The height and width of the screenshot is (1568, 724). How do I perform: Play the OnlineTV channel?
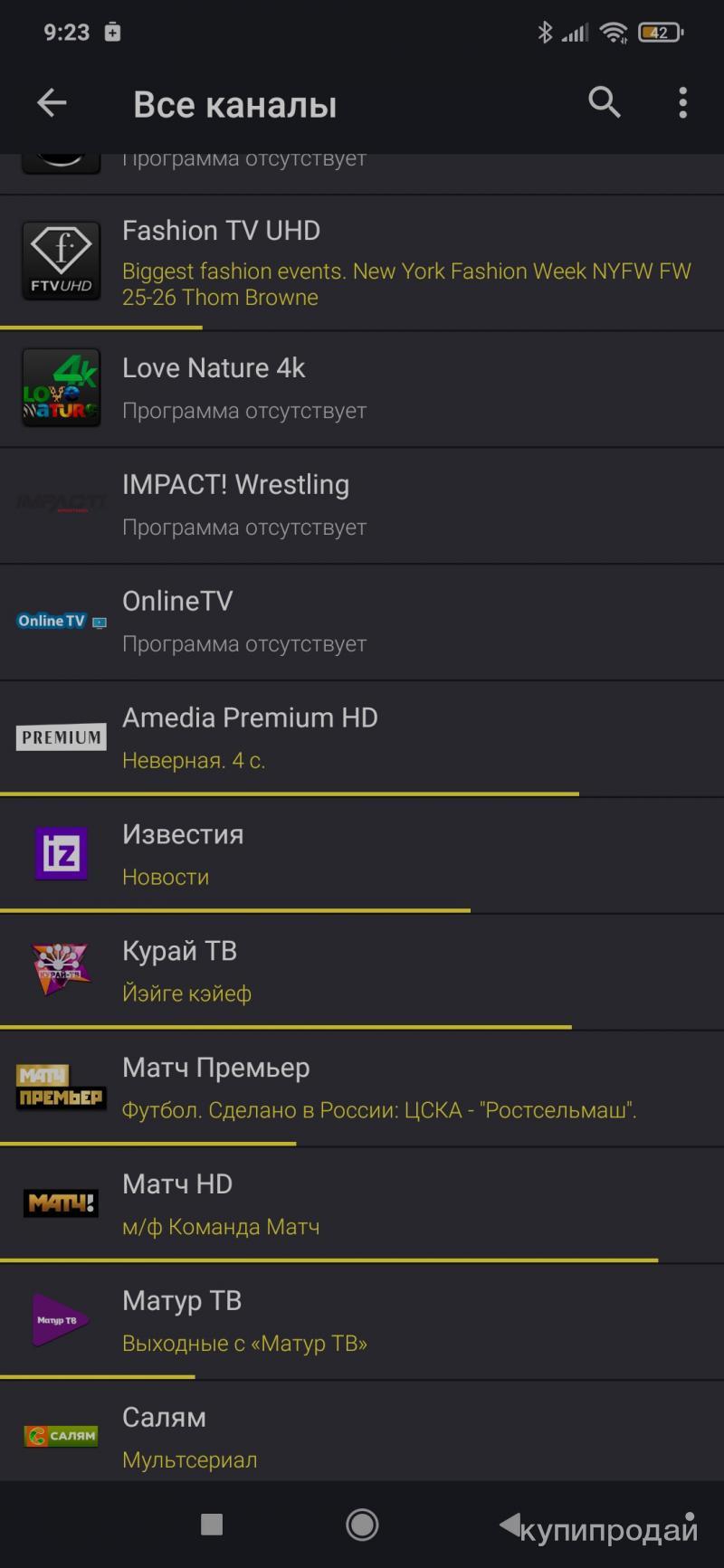(362, 622)
